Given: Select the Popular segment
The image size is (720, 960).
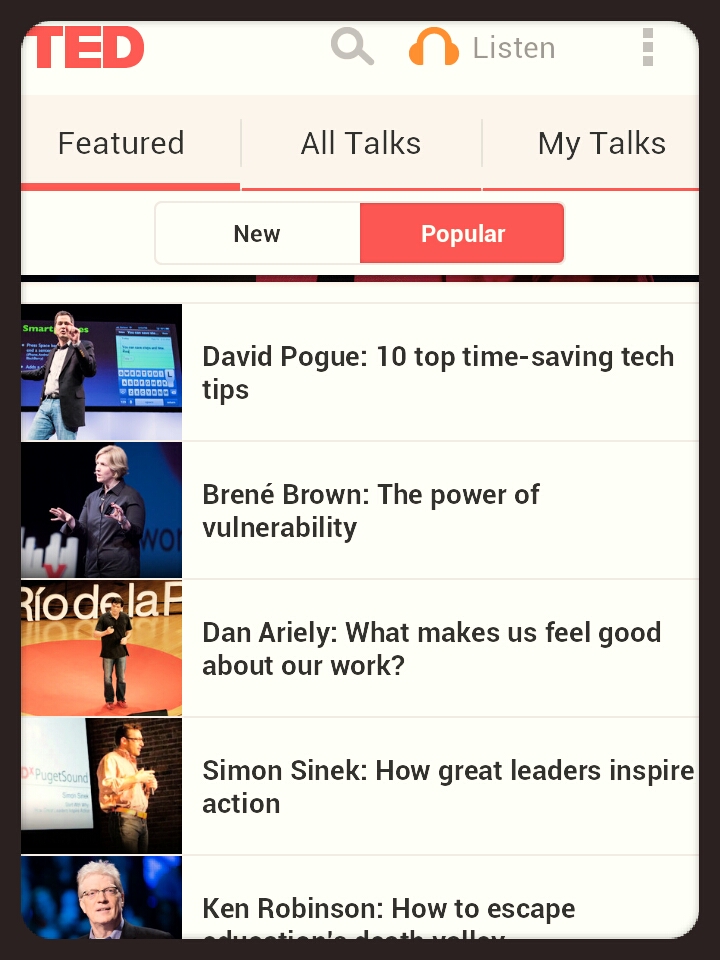Looking at the screenshot, I should tap(462, 234).
